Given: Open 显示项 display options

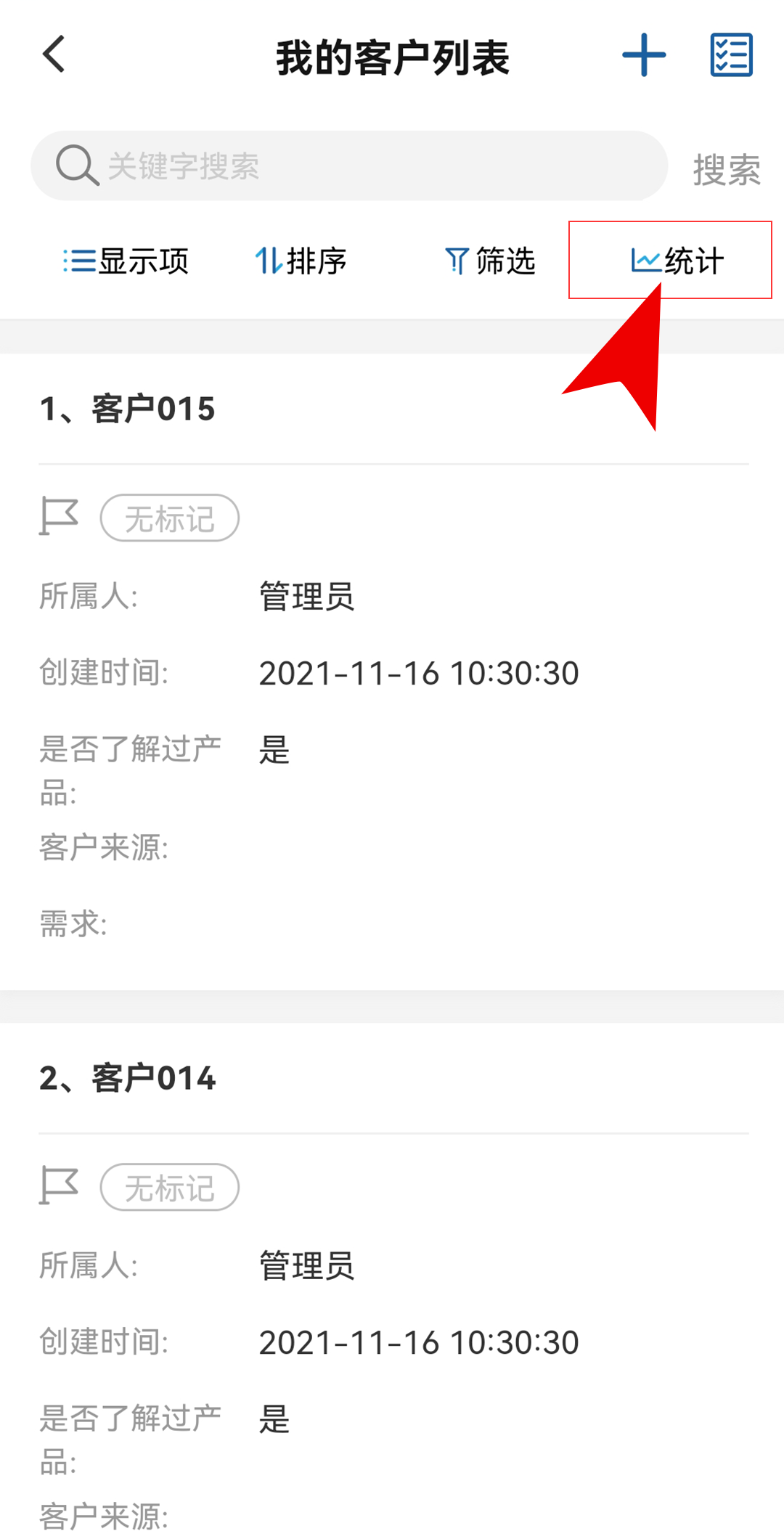Looking at the screenshot, I should point(126,261).
